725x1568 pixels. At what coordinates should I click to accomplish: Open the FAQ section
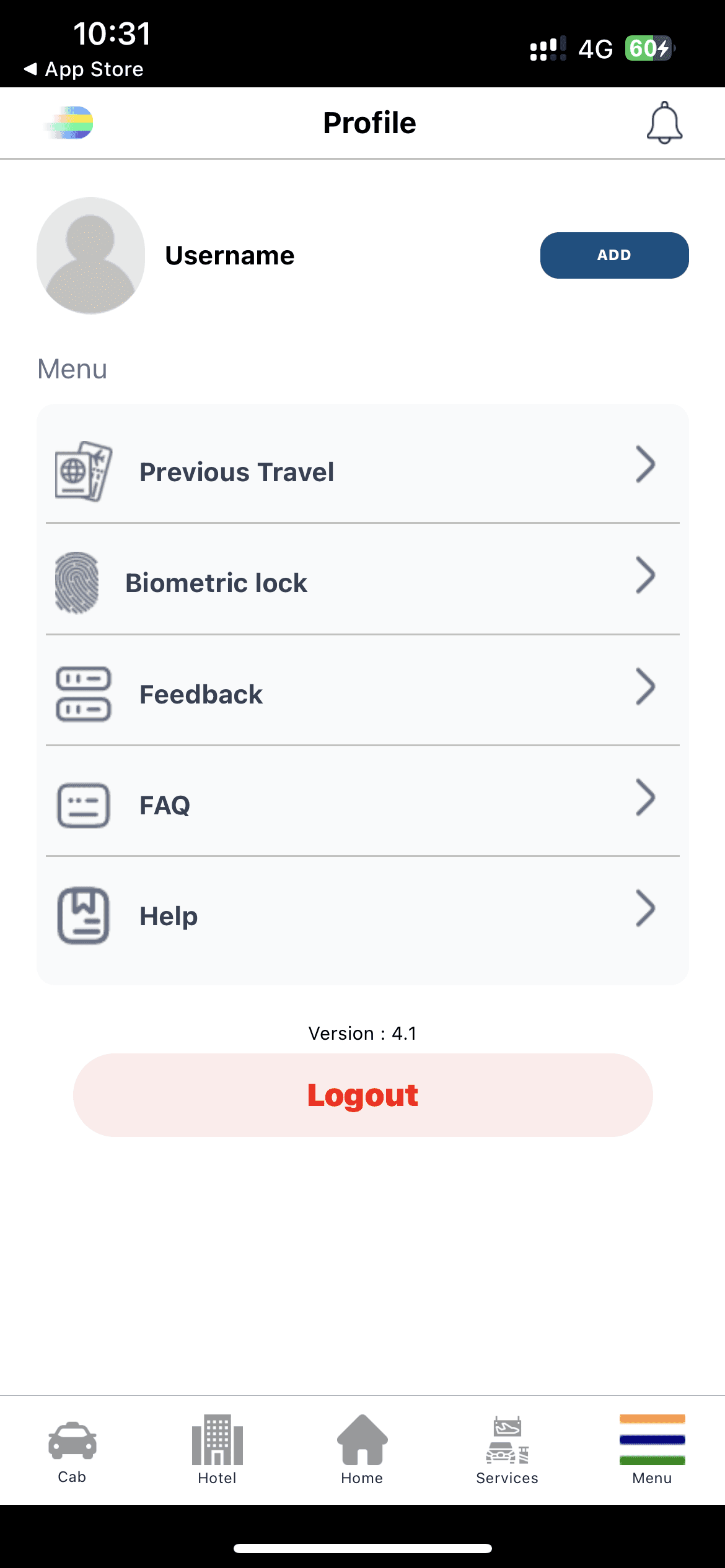pos(362,805)
